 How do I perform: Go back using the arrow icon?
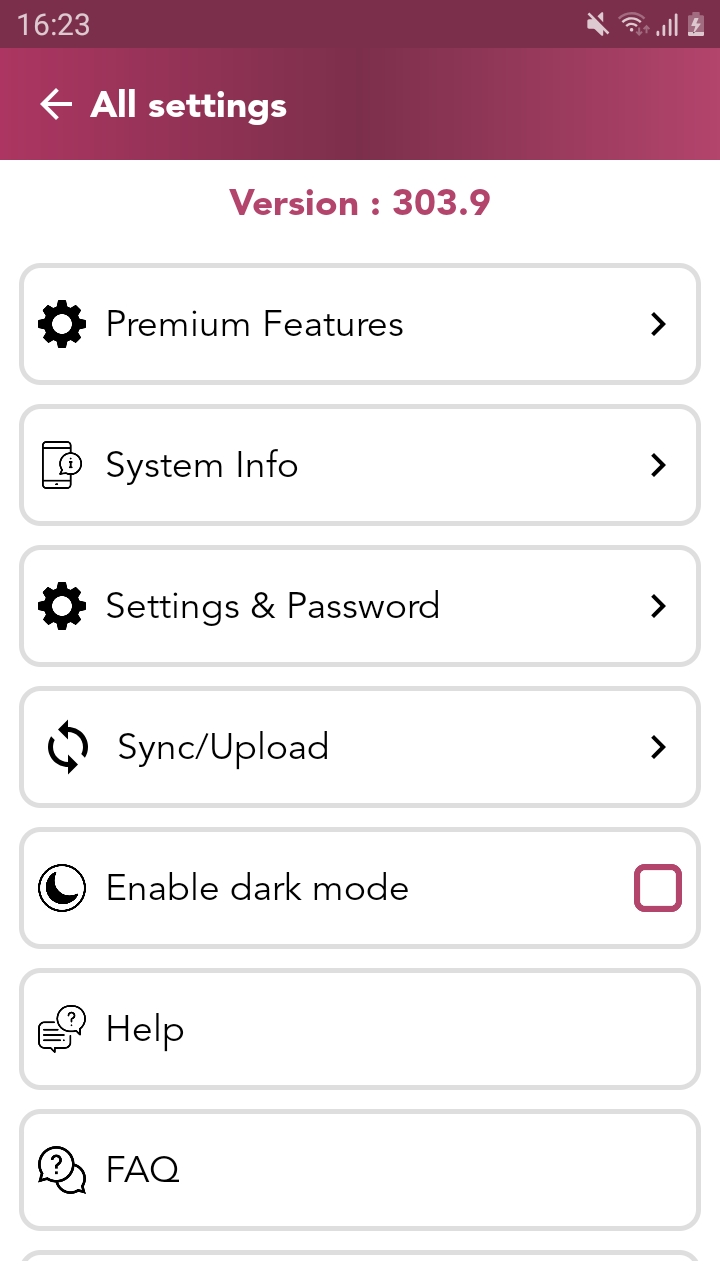tap(56, 105)
